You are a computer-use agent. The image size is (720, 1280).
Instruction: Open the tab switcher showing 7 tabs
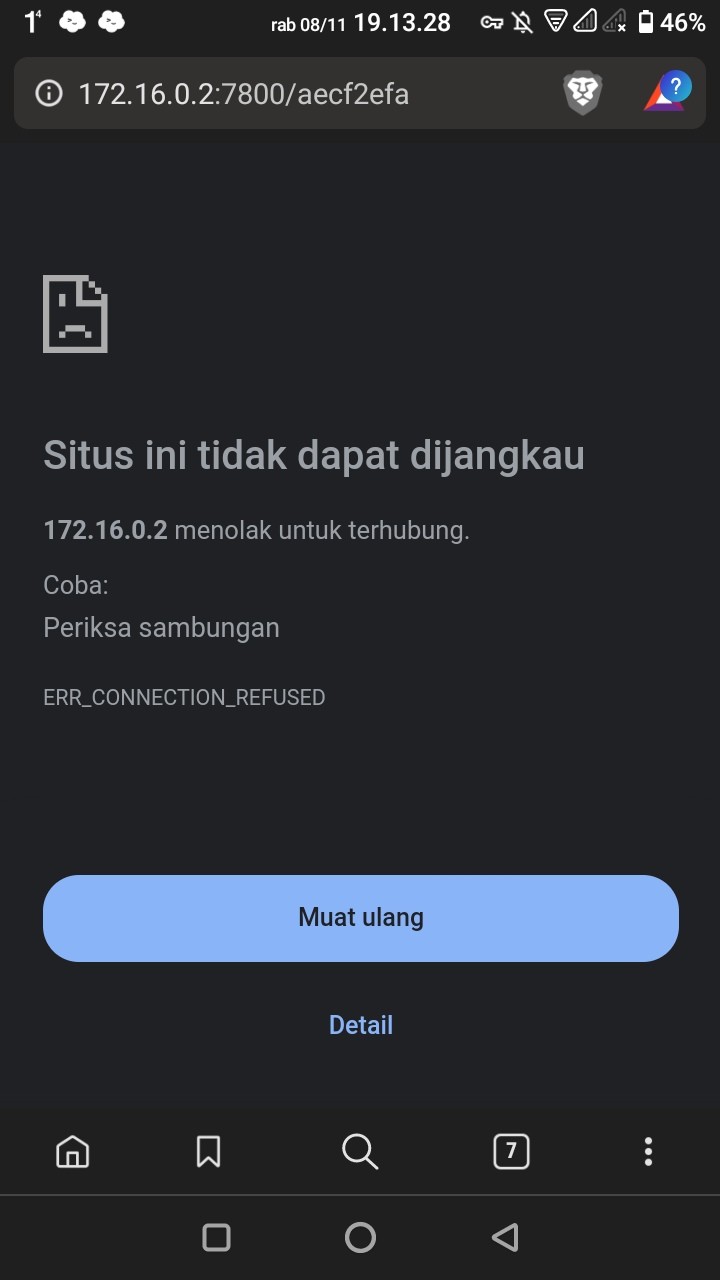[511, 1152]
